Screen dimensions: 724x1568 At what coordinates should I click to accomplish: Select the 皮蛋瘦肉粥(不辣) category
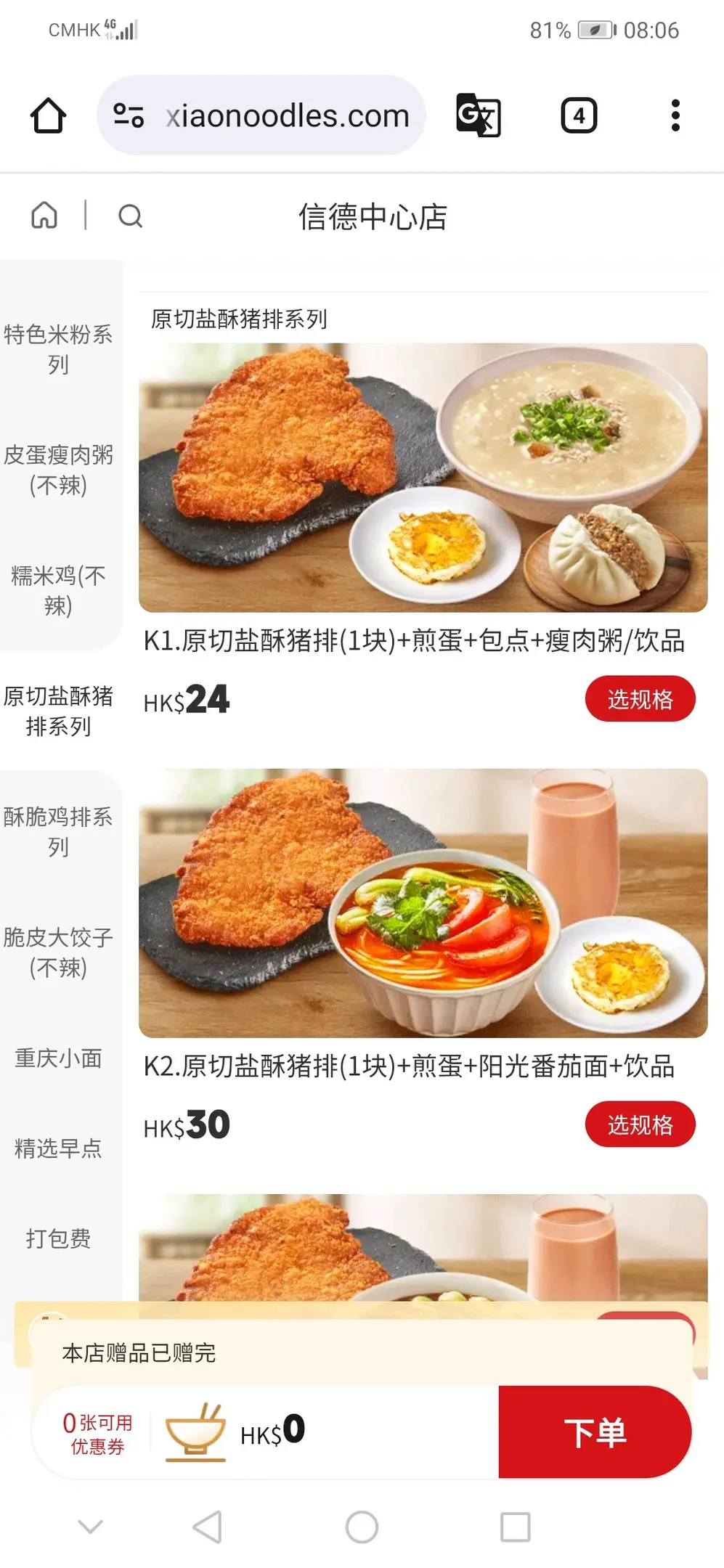point(58,470)
